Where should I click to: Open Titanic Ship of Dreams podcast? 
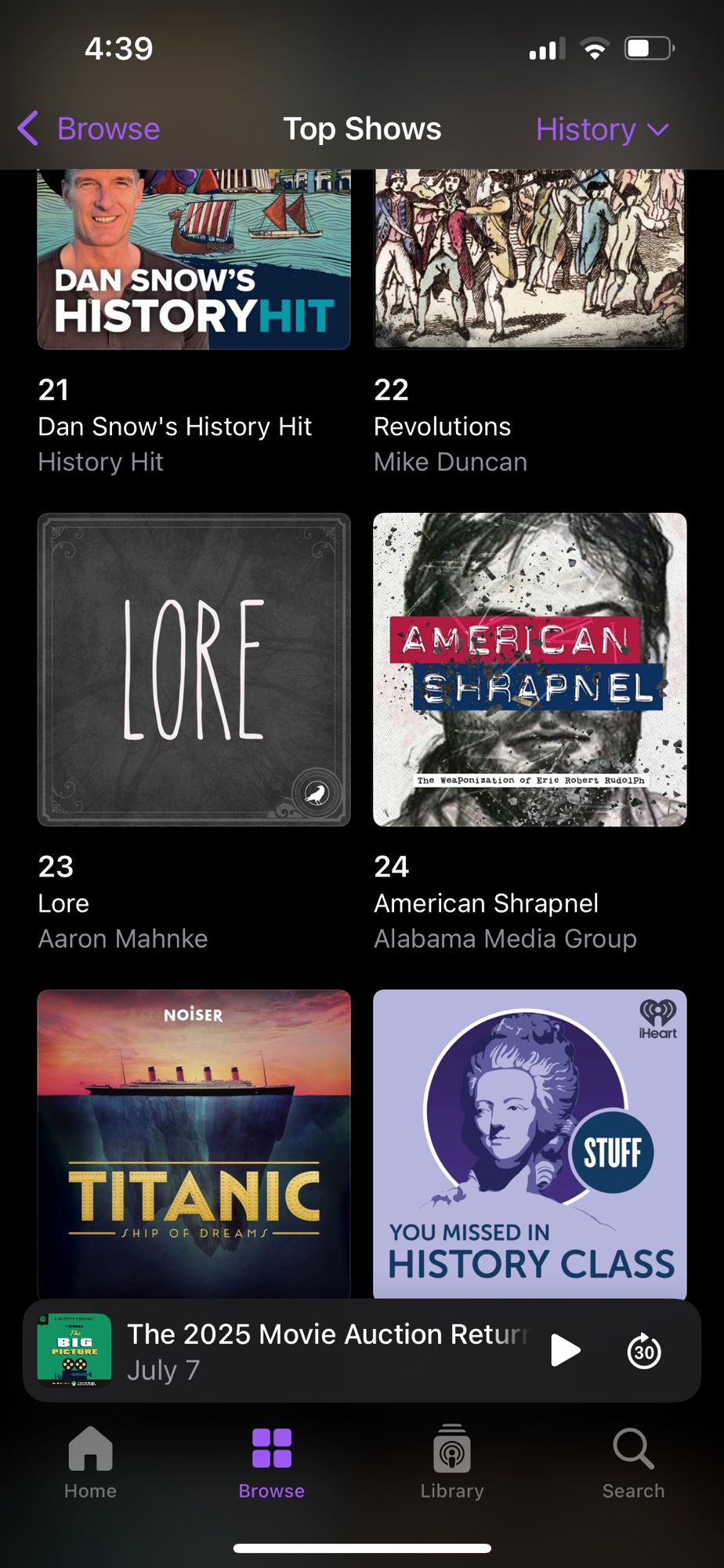[x=194, y=1143]
